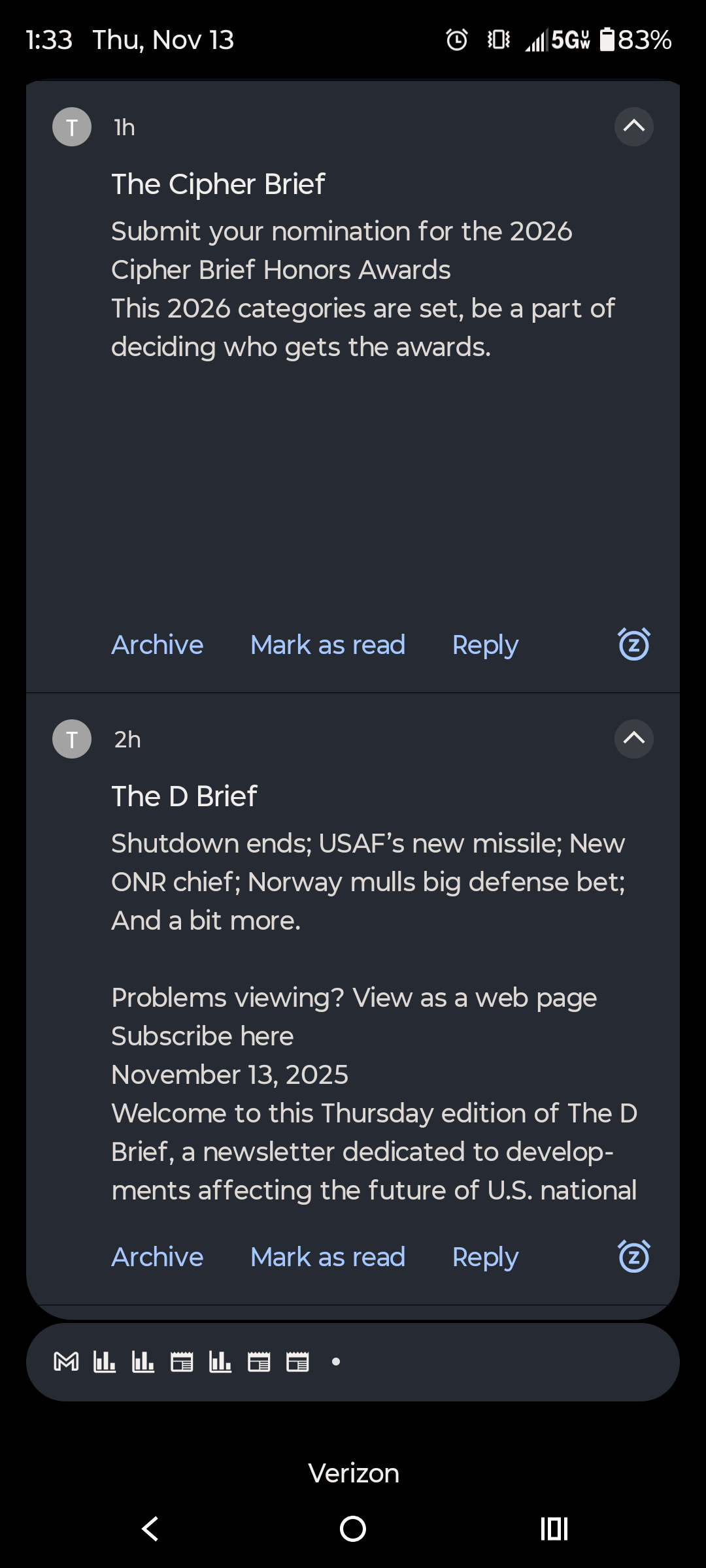This screenshot has height=1568, width=706.
Task: Go back using the navigation bar
Action: pos(150,1529)
